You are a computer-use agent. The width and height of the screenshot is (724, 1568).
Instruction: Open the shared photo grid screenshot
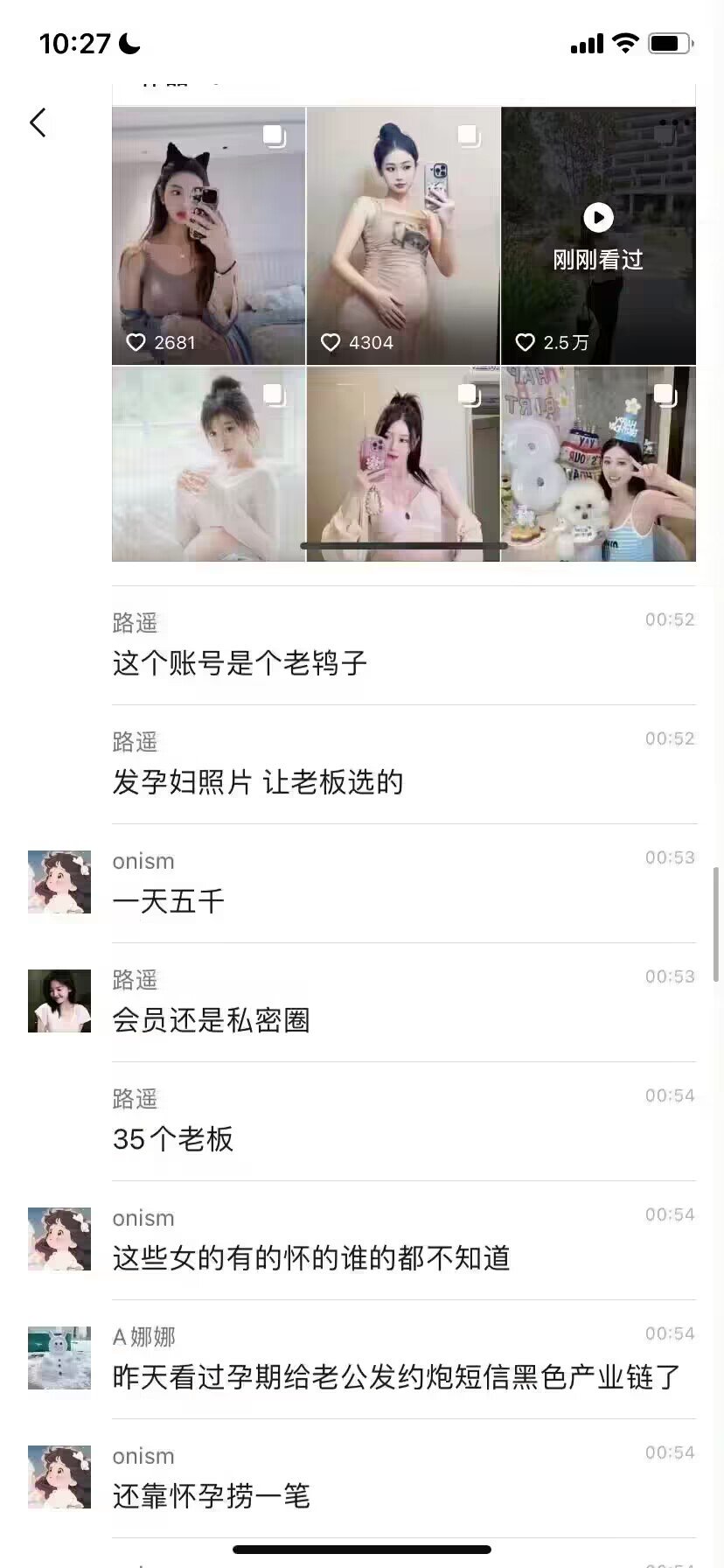click(x=404, y=322)
